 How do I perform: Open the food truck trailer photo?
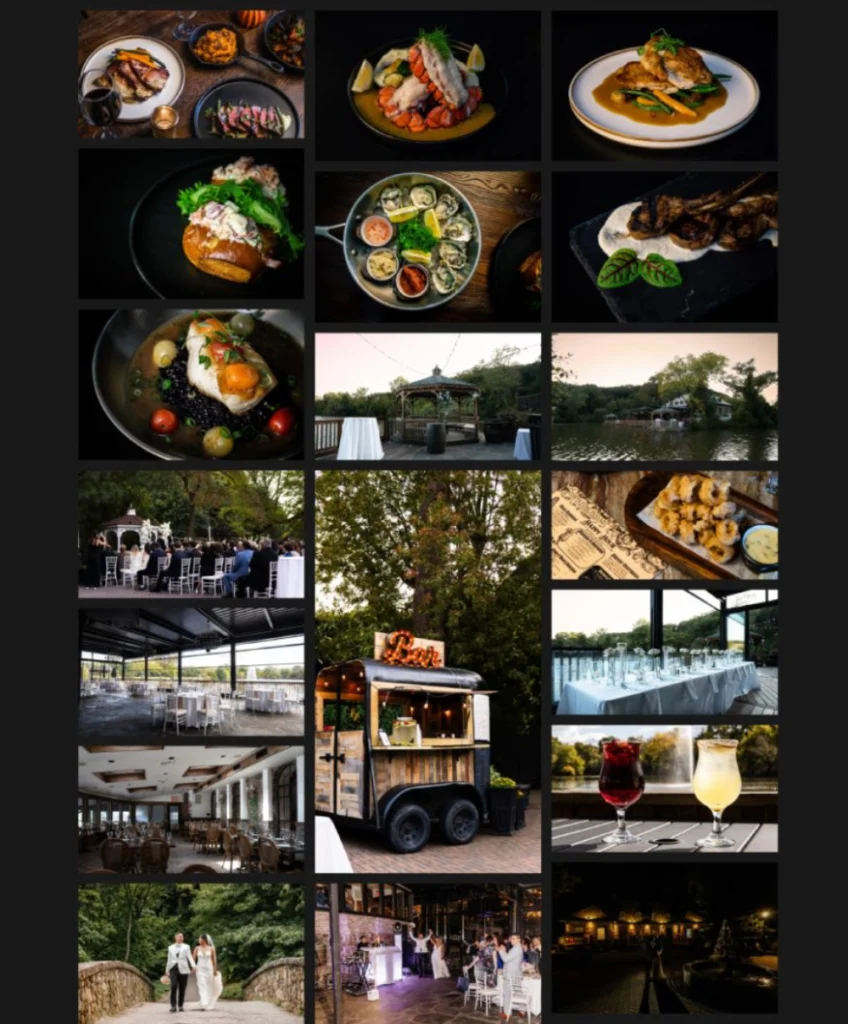428,671
